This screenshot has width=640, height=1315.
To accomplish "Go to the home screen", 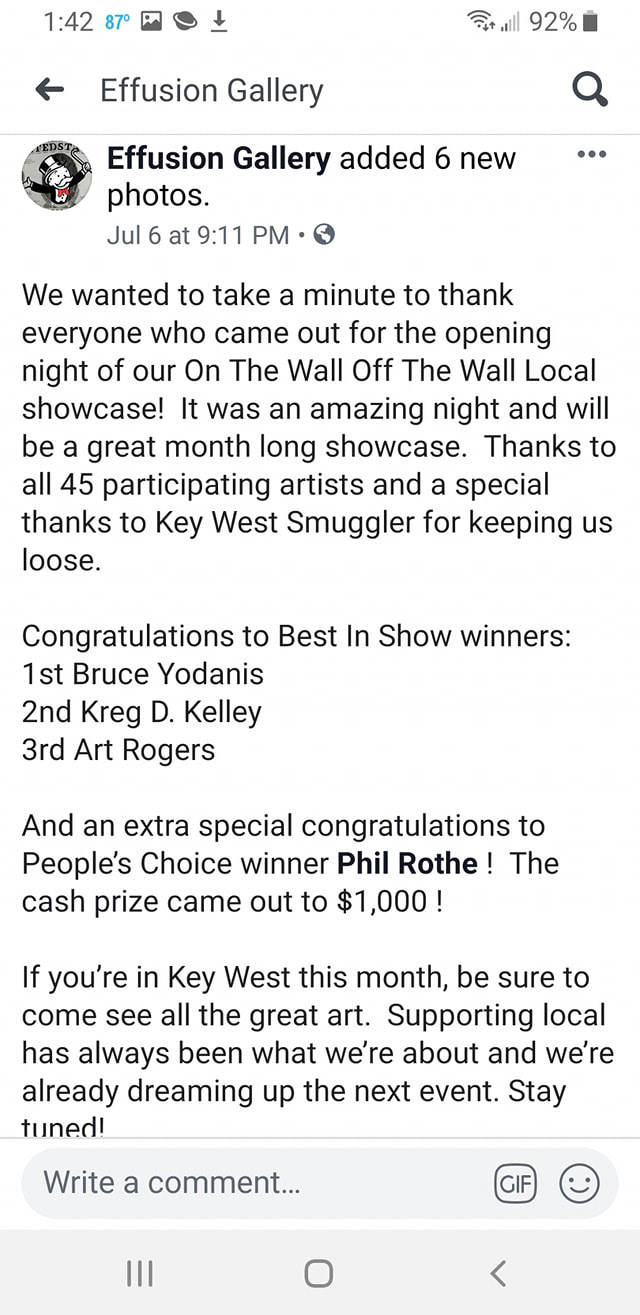I will 318,1273.
